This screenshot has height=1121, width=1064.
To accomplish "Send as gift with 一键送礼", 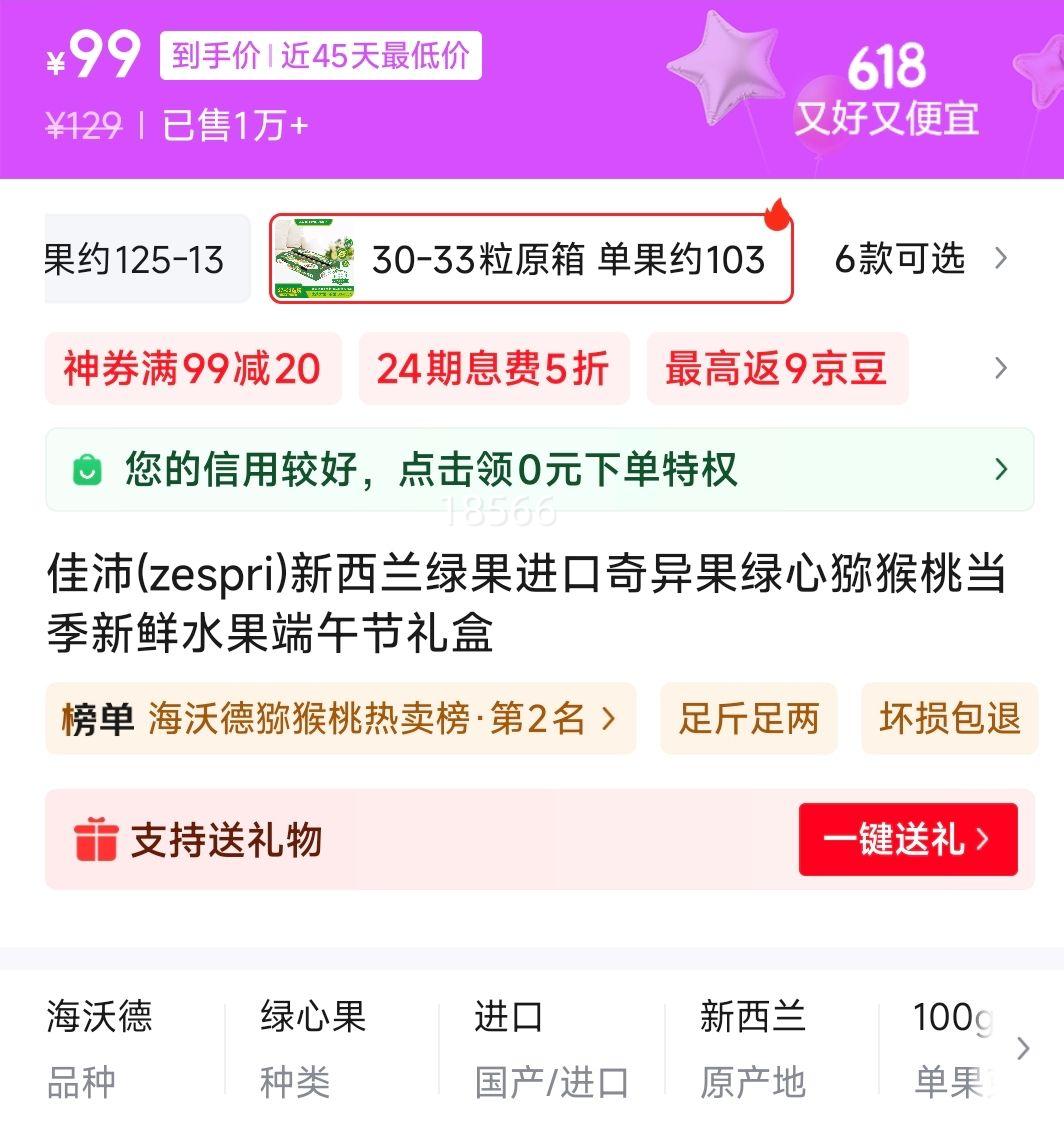I will (x=907, y=839).
